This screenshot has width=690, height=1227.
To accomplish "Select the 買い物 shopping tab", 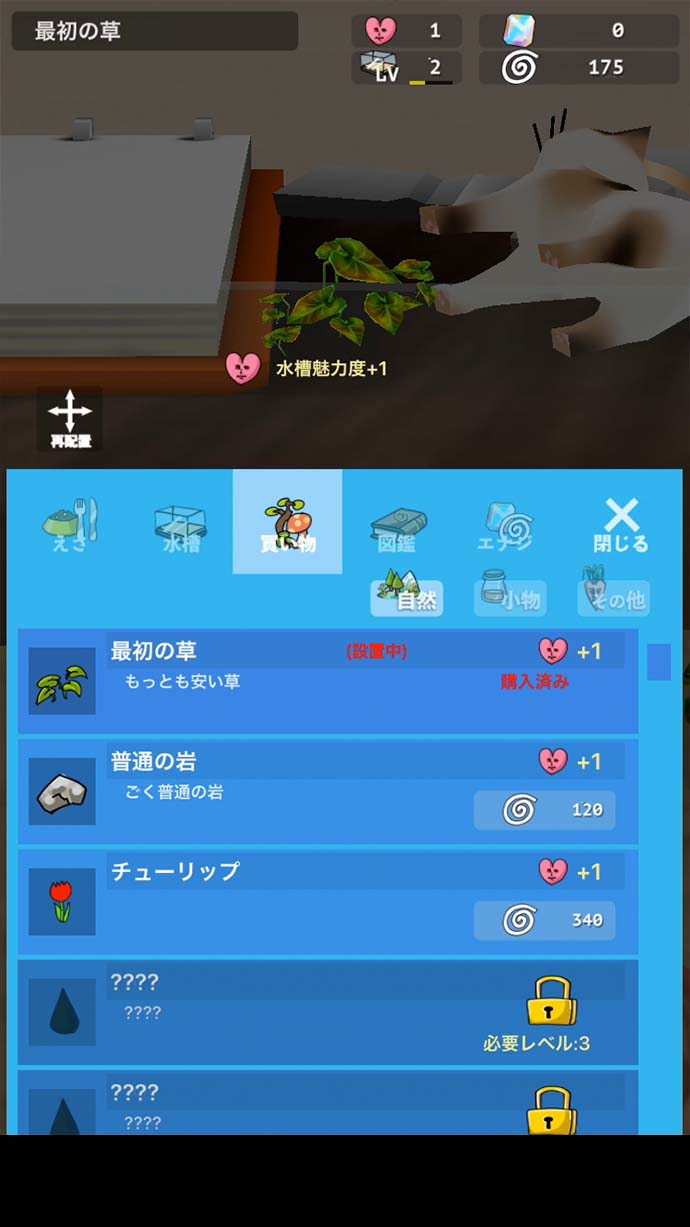I will pyautogui.click(x=287, y=523).
